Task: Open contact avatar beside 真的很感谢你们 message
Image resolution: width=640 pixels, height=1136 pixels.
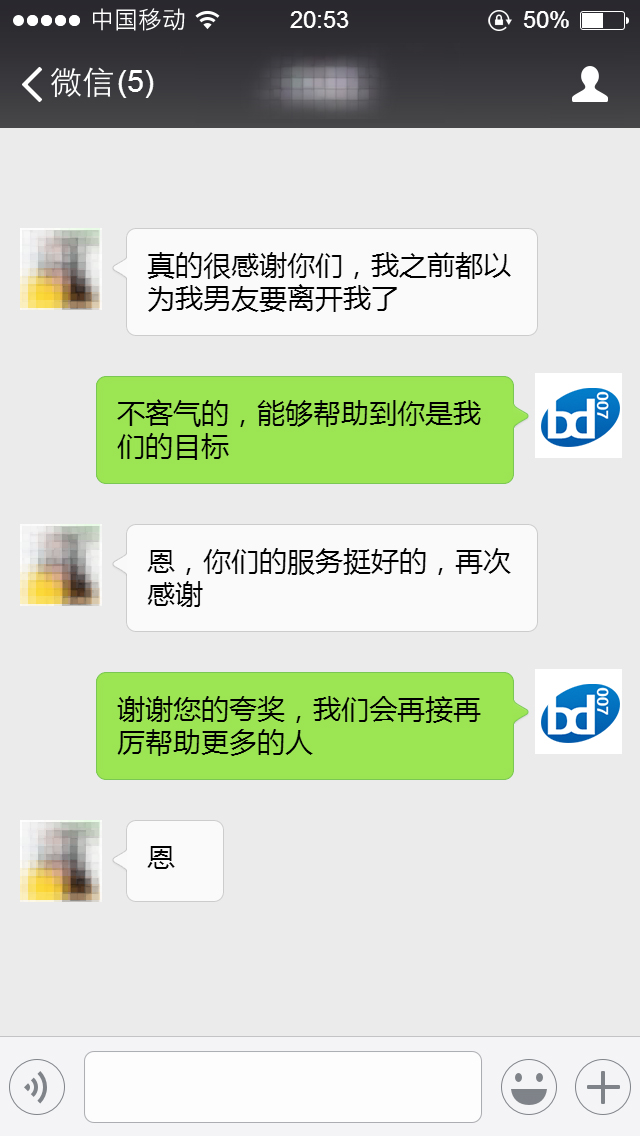Action: point(61,269)
